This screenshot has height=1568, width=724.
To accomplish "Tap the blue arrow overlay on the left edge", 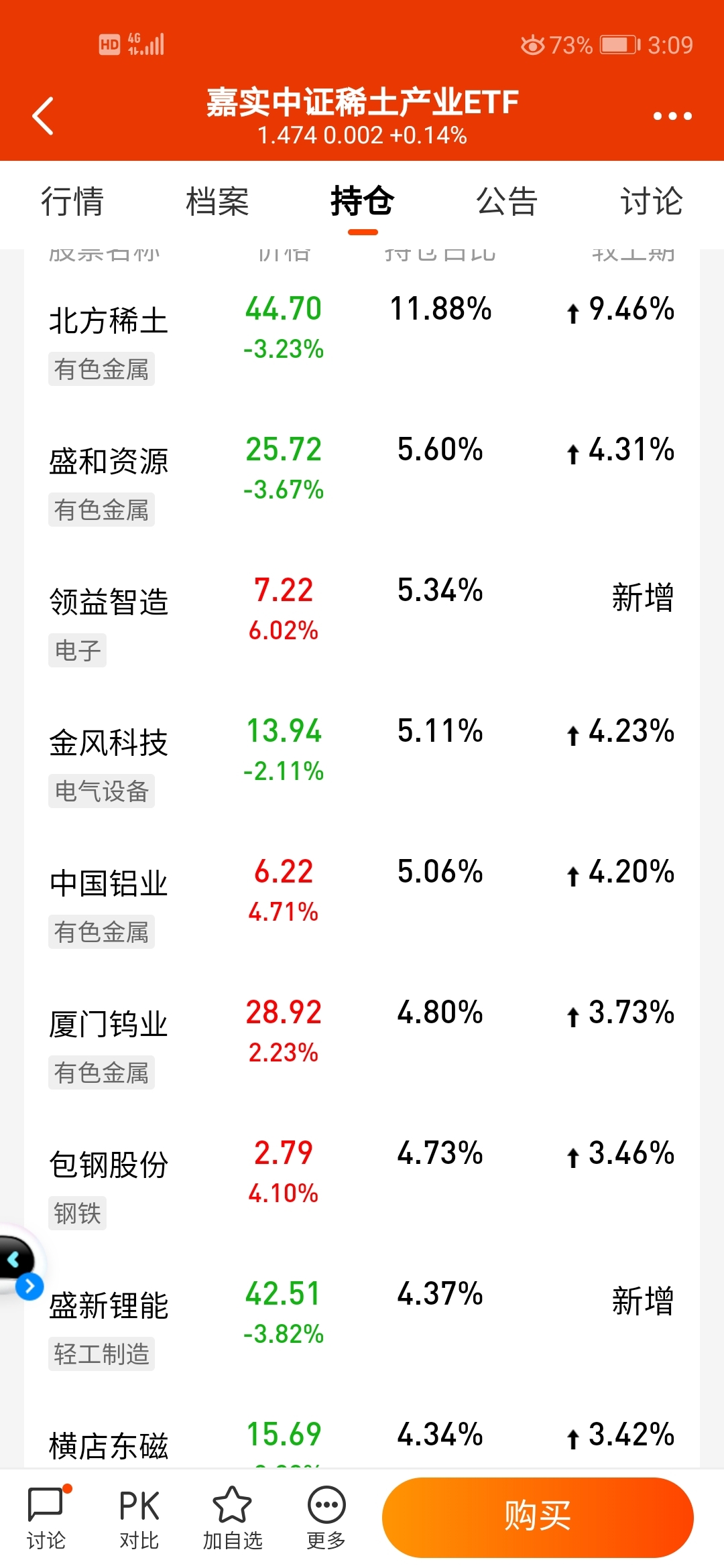I will point(28,1286).
